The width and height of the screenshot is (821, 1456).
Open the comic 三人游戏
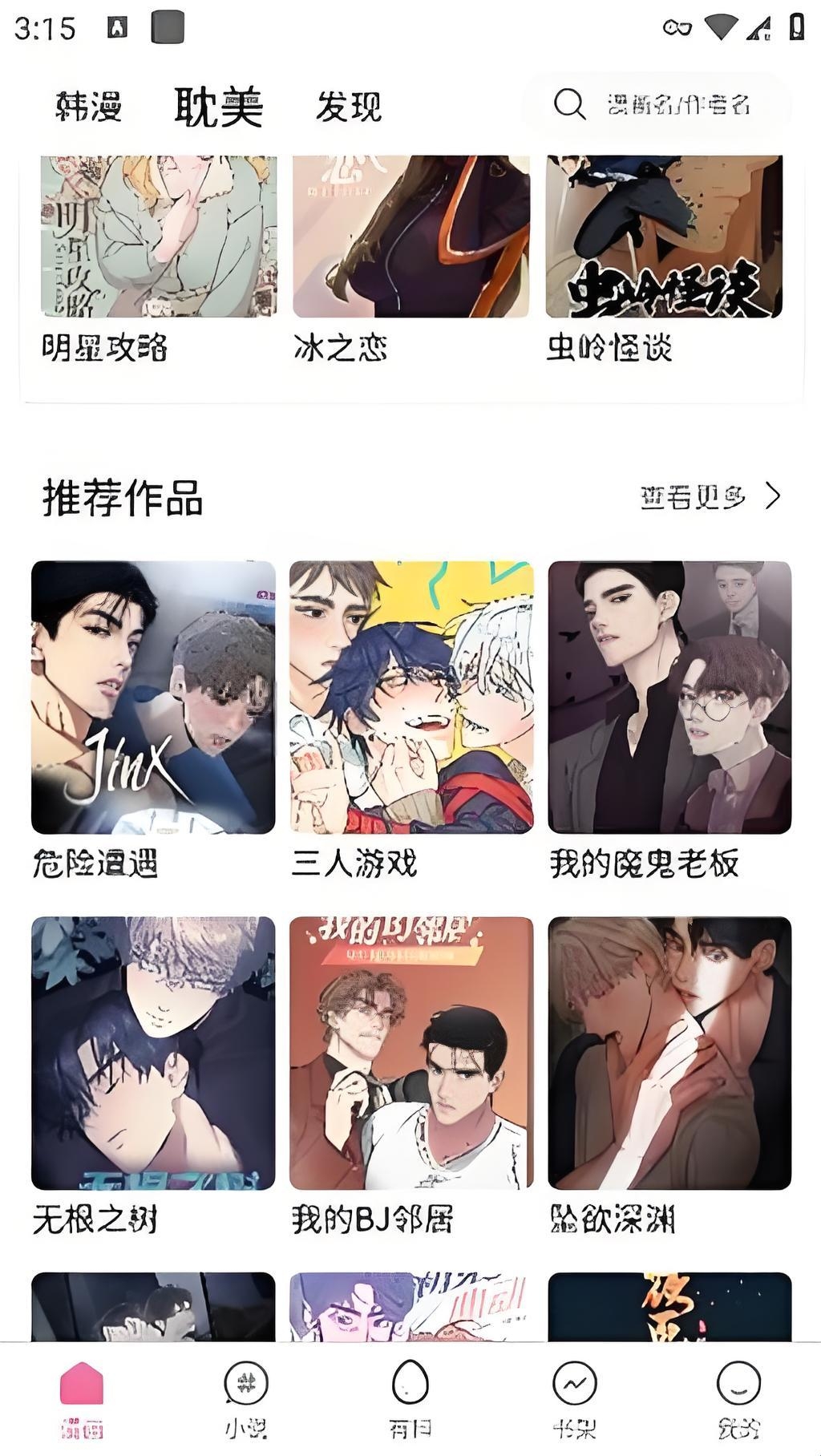pos(411,698)
